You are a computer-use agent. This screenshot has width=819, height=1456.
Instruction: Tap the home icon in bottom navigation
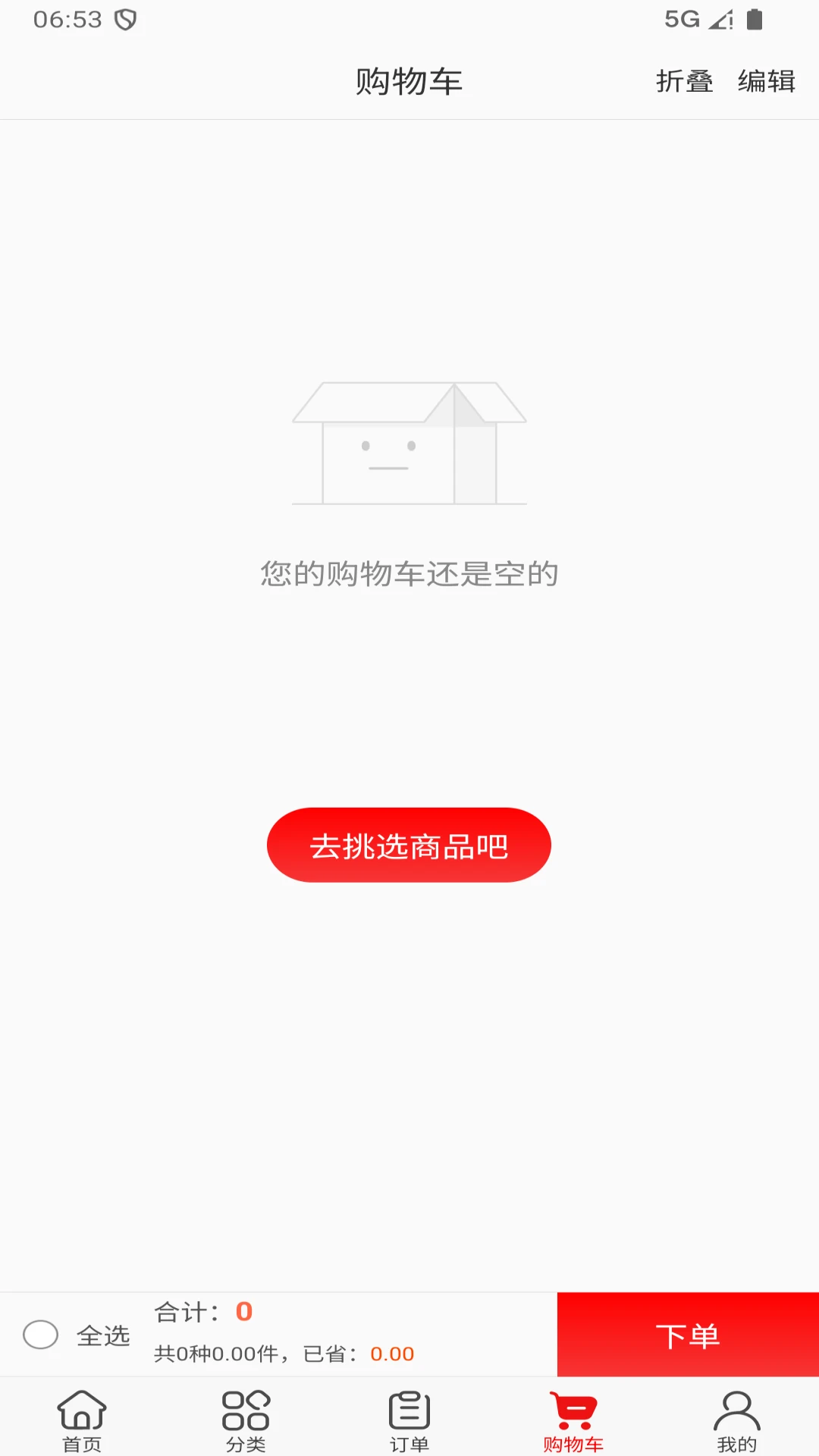[80, 1412]
